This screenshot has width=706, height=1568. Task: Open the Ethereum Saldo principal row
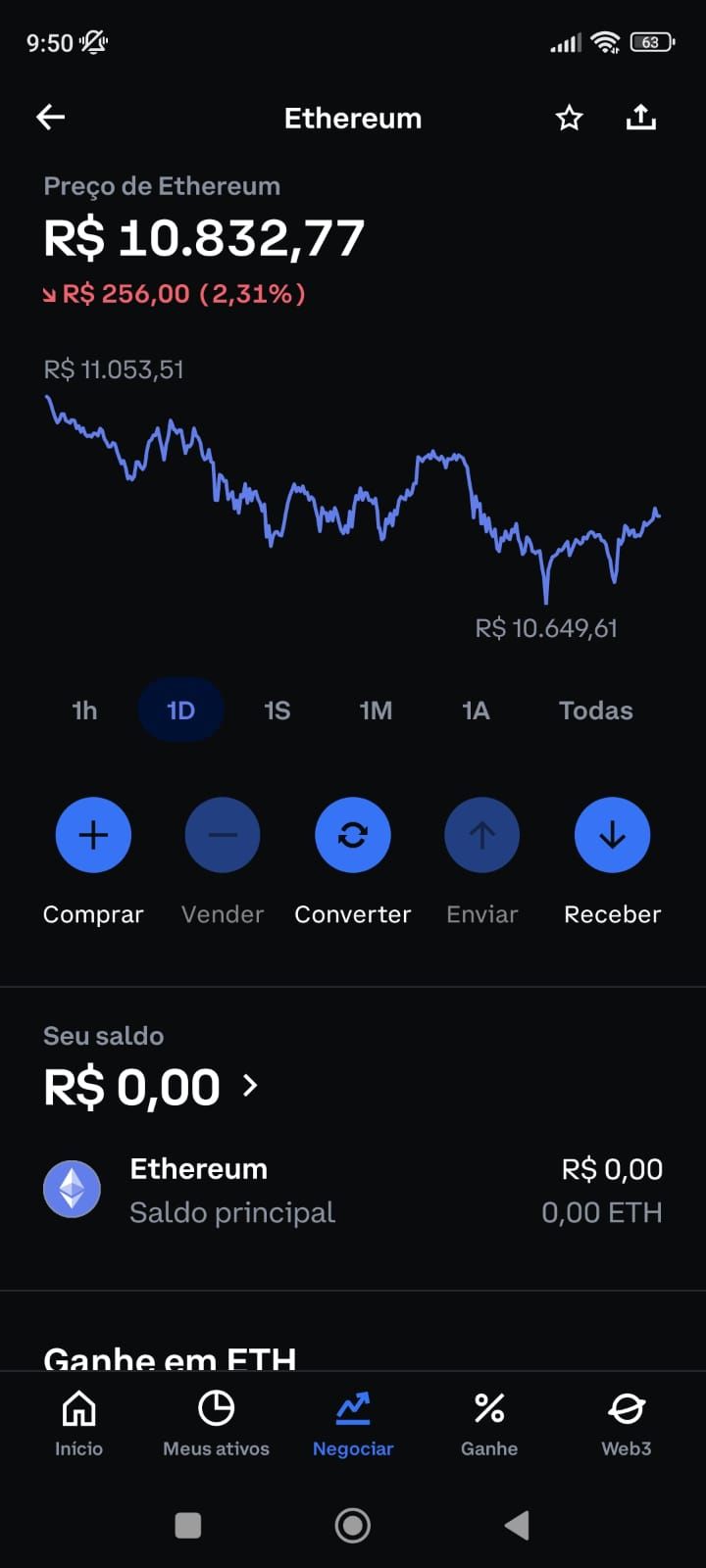coord(353,1190)
